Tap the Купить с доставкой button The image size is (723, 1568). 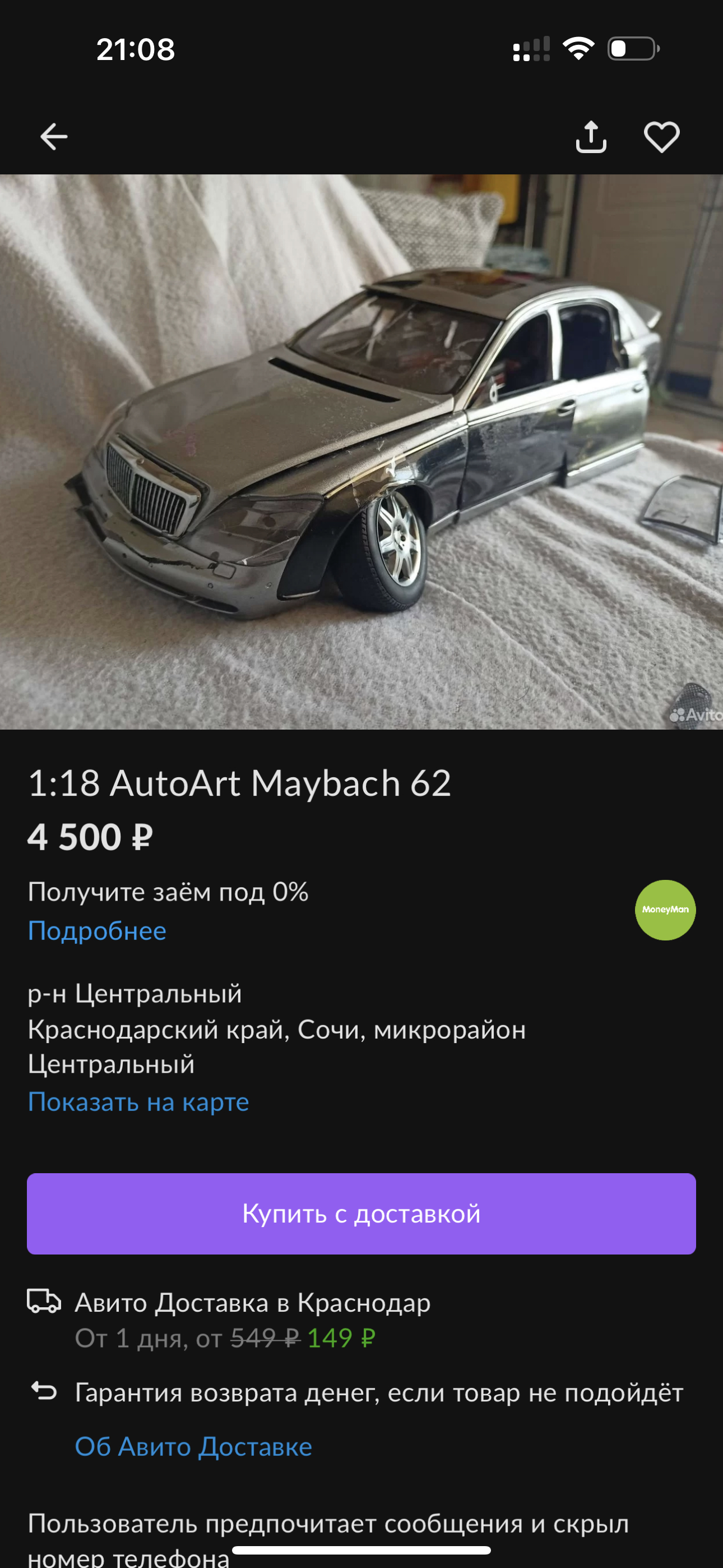pyautogui.click(x=361, y=1214)
